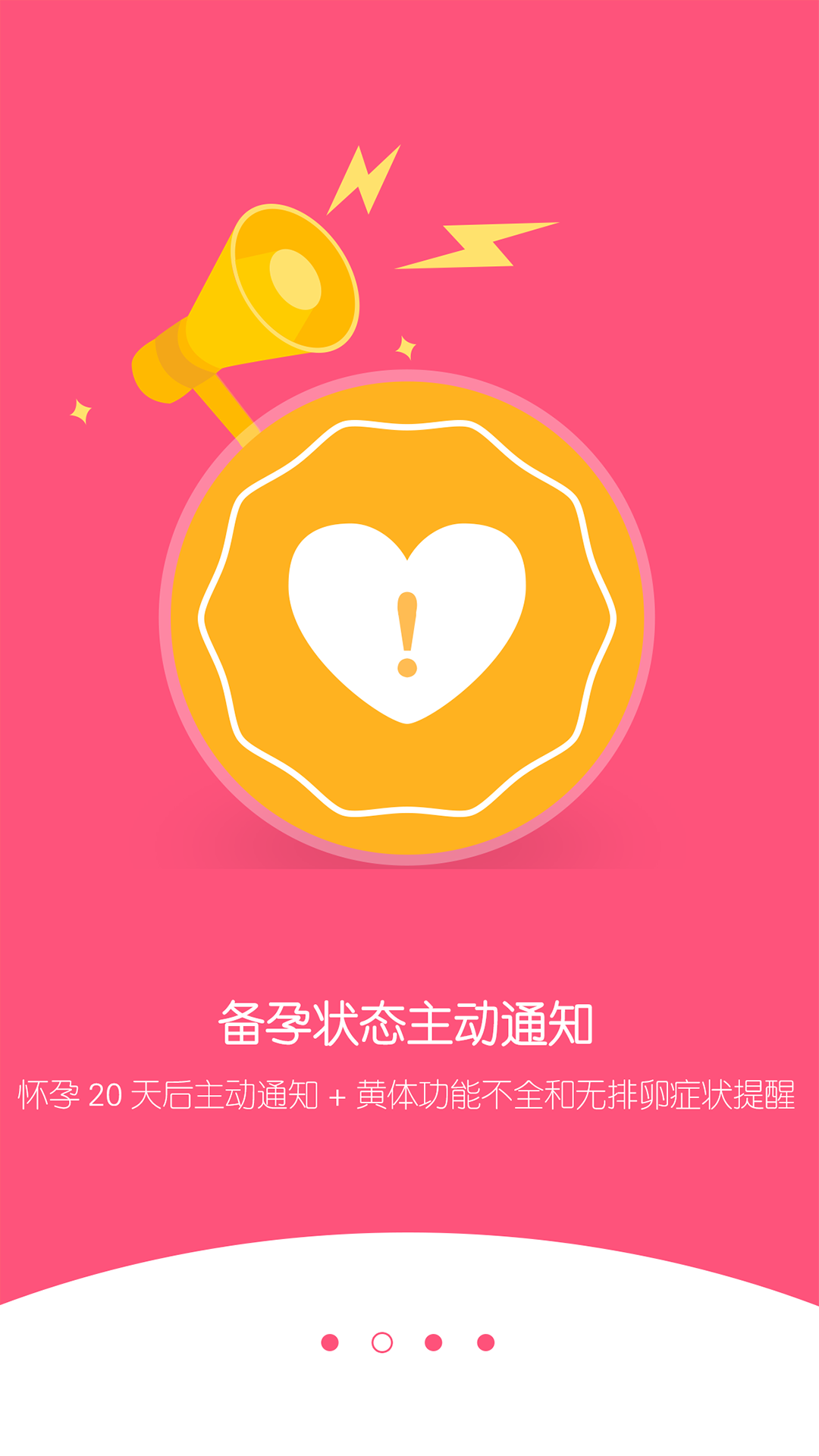Screen dimensions: 819x1456
Task: Jump to the fourth page indicator dot
Action: 486,1342
